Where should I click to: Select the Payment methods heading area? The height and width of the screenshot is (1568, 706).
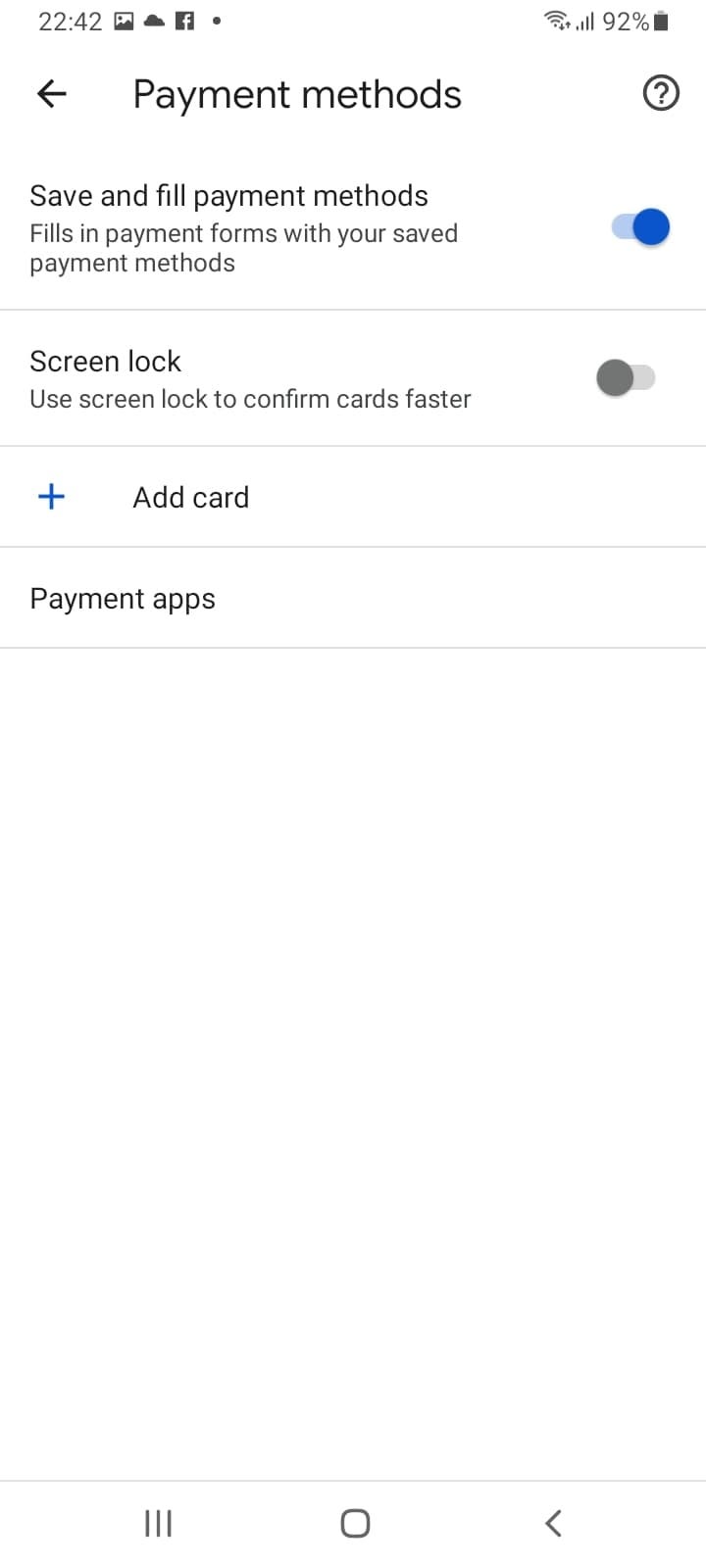[x=296, y=93]
